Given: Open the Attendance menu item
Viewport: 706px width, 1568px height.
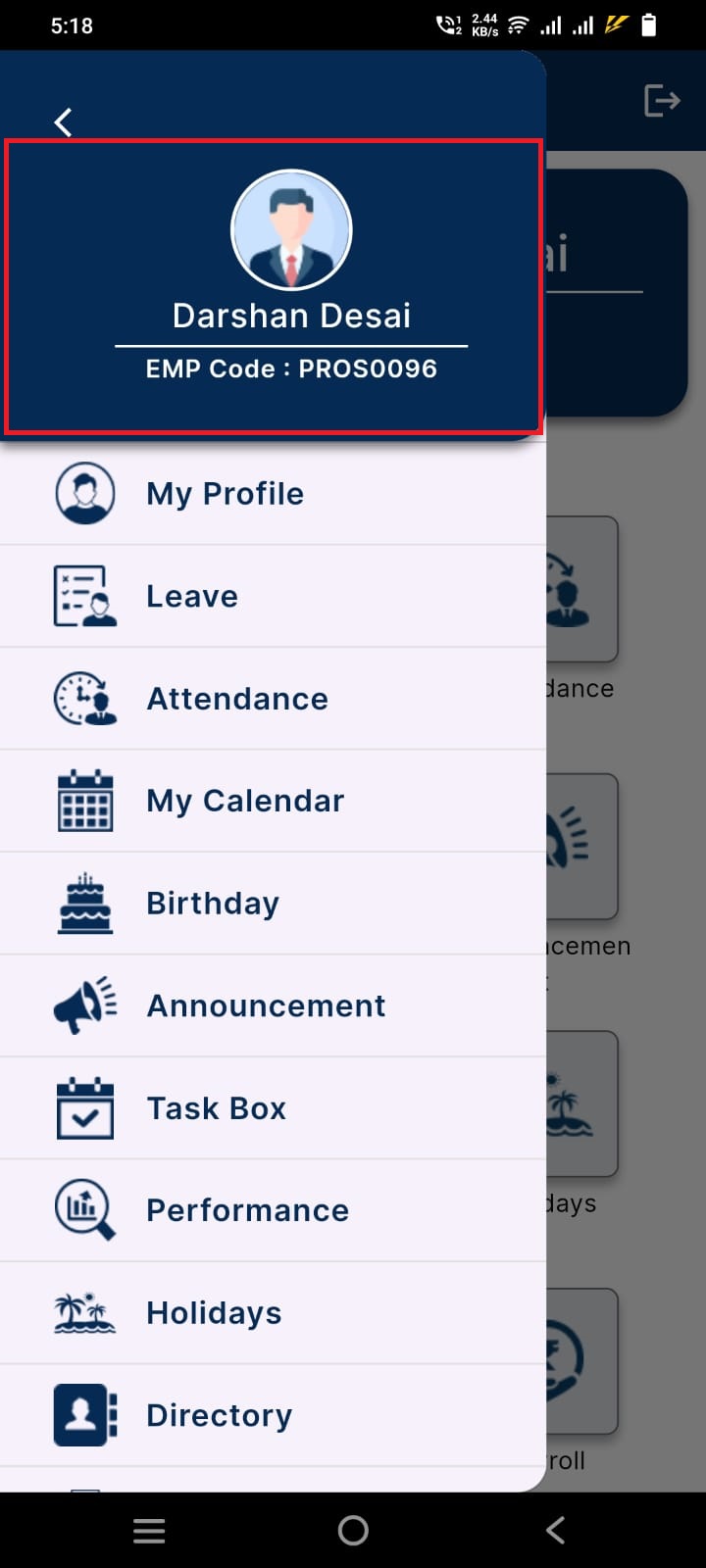Looking at the screenshot, I should pyautogui.click(x=236, y=699).
